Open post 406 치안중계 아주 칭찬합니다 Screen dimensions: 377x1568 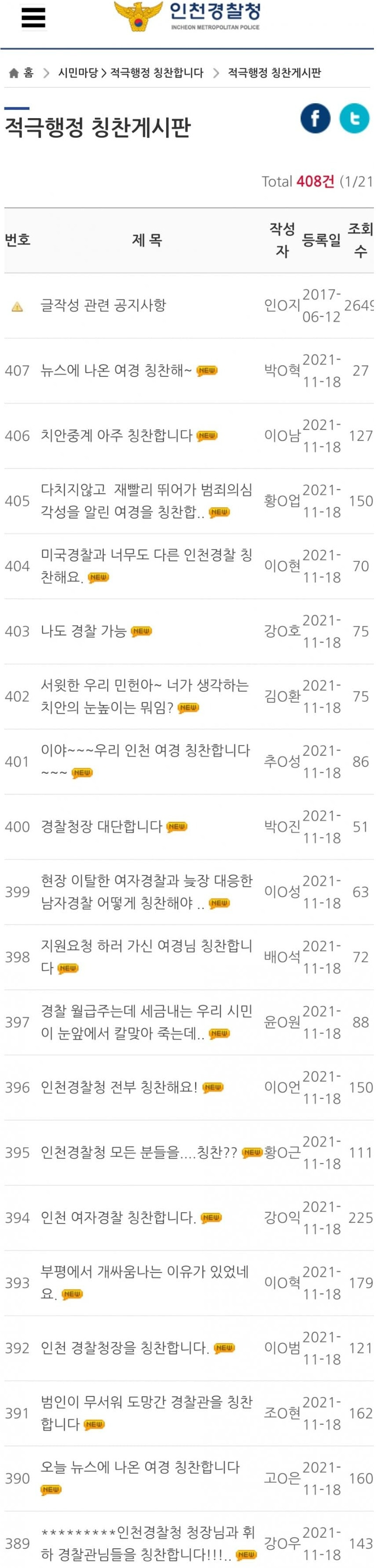click(x=116, y=435)
